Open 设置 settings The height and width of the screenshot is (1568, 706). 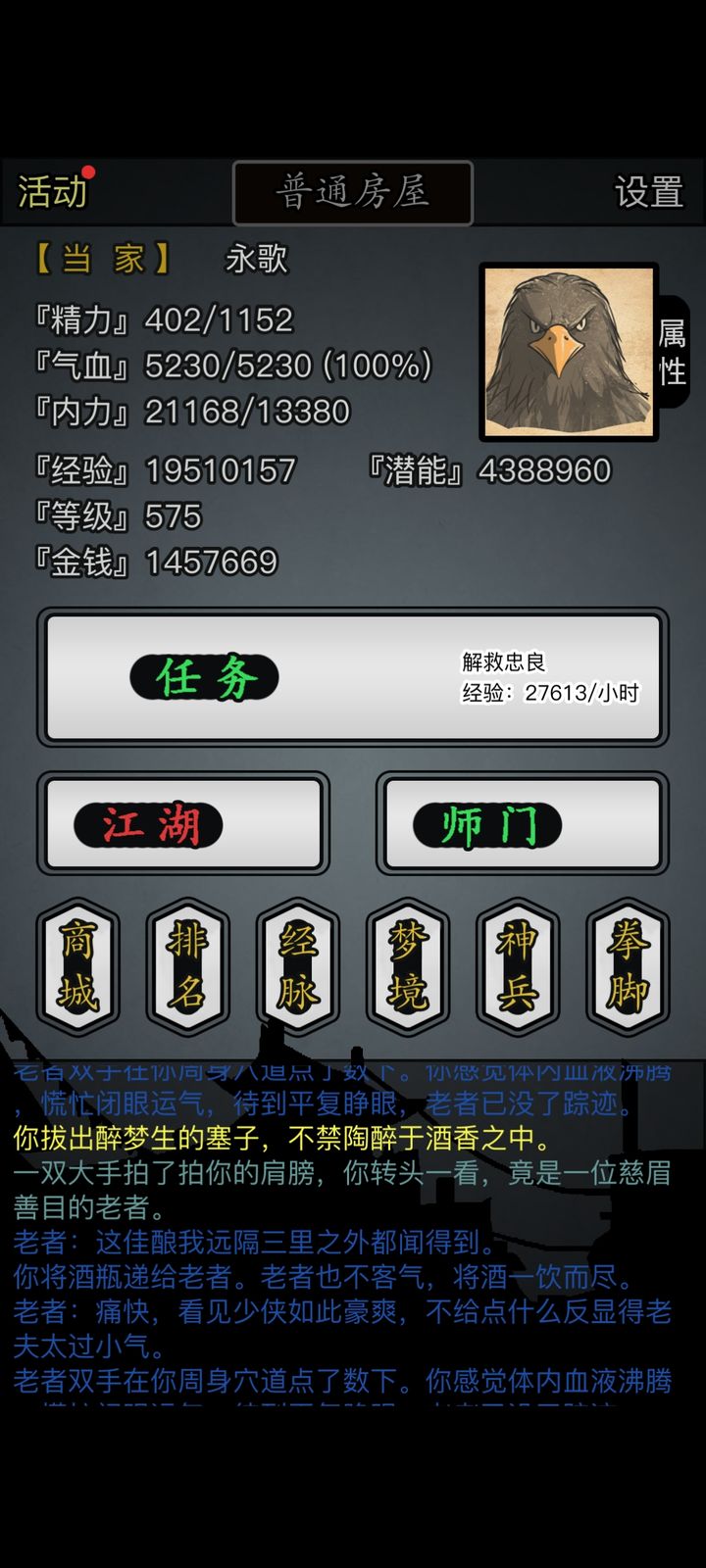(x=649, y=192)
